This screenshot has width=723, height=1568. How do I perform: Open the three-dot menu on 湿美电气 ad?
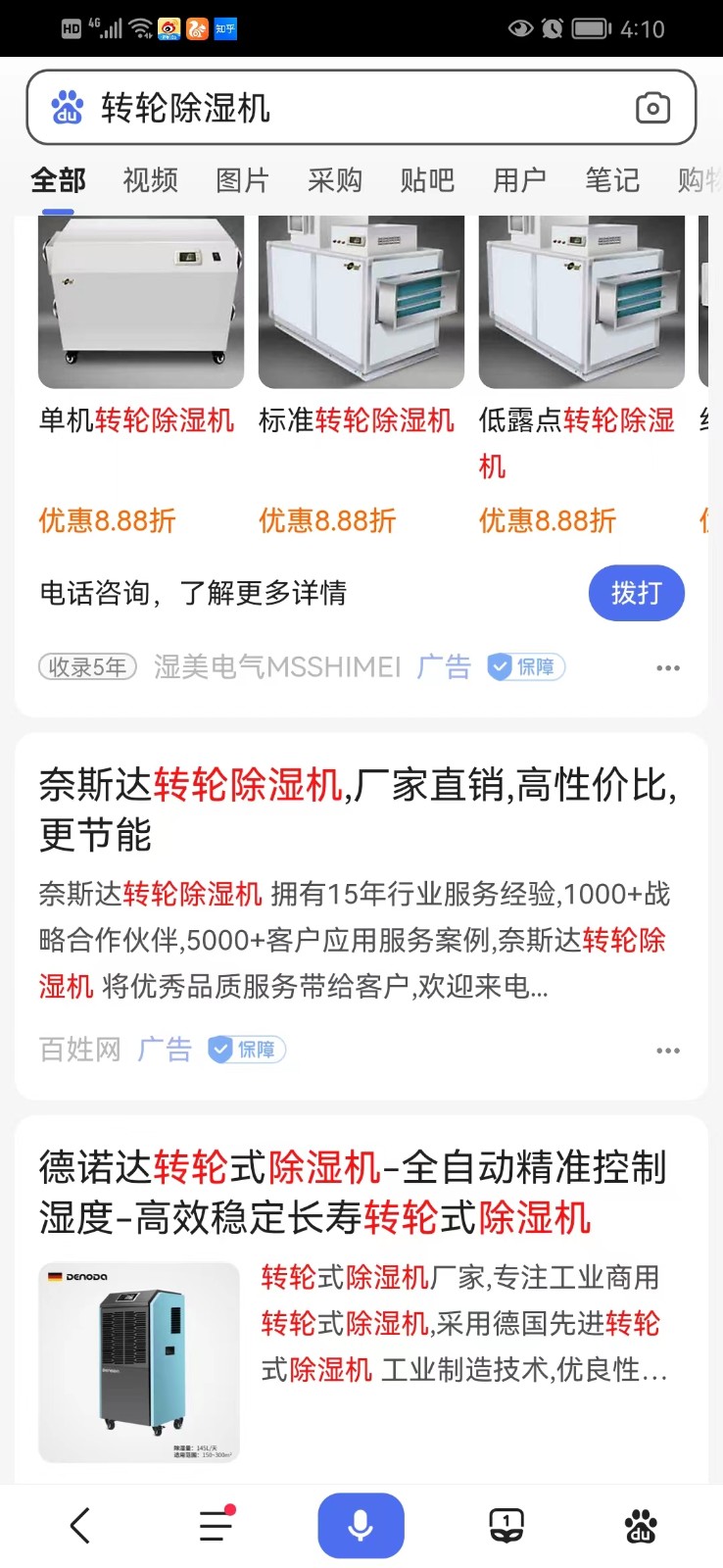pos(668,666)
